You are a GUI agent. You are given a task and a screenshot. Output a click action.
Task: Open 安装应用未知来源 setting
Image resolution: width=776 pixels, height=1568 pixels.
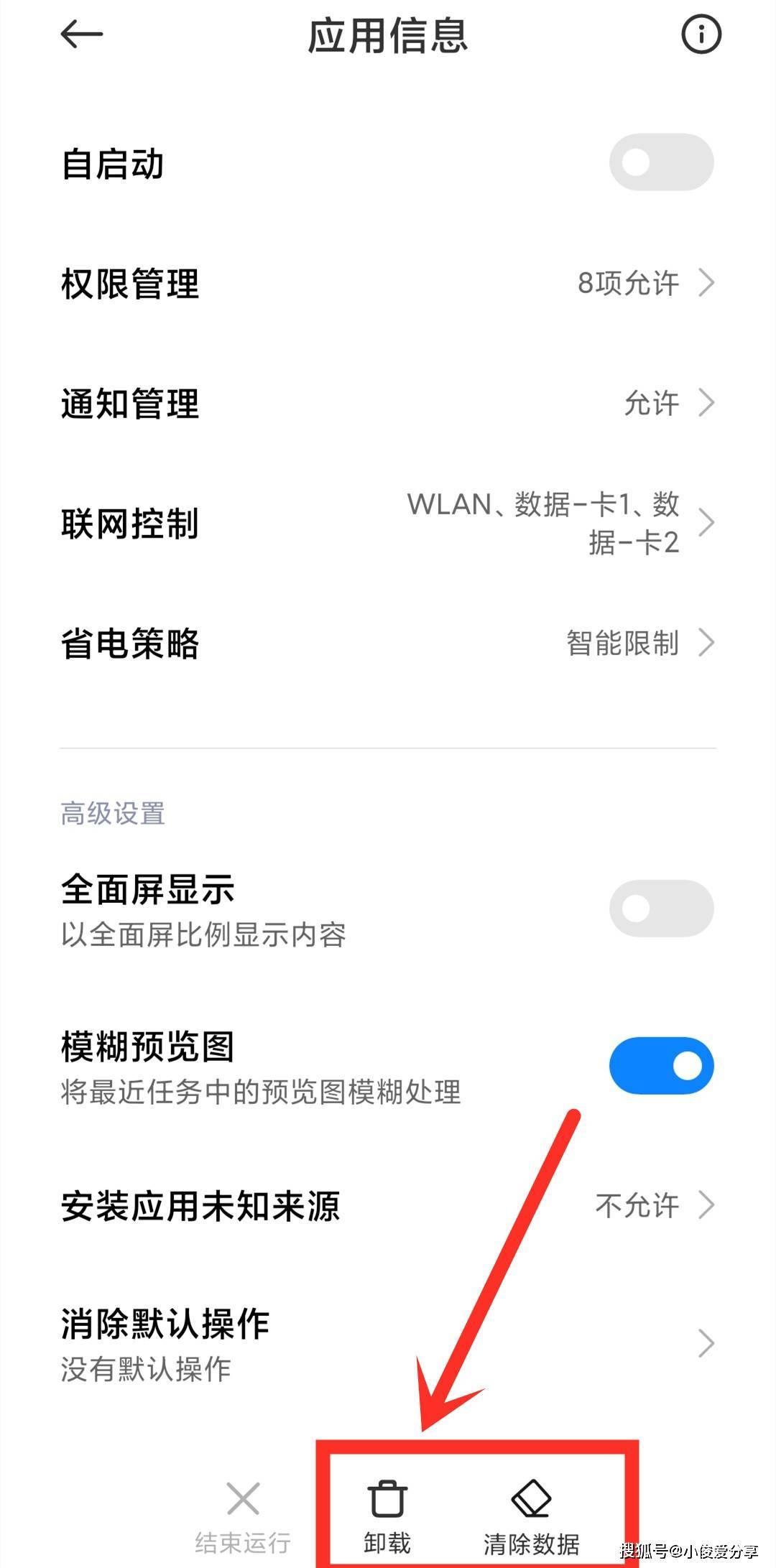point(388,1205)
